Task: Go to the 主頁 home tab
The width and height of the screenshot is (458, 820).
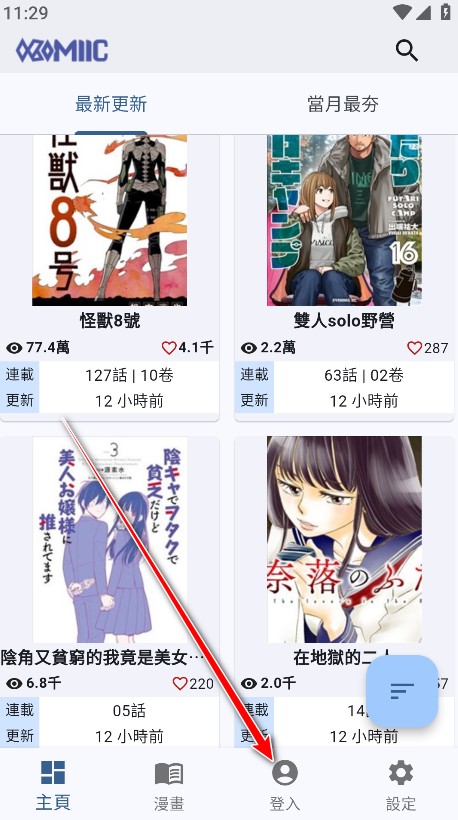Action: (53, 785)
